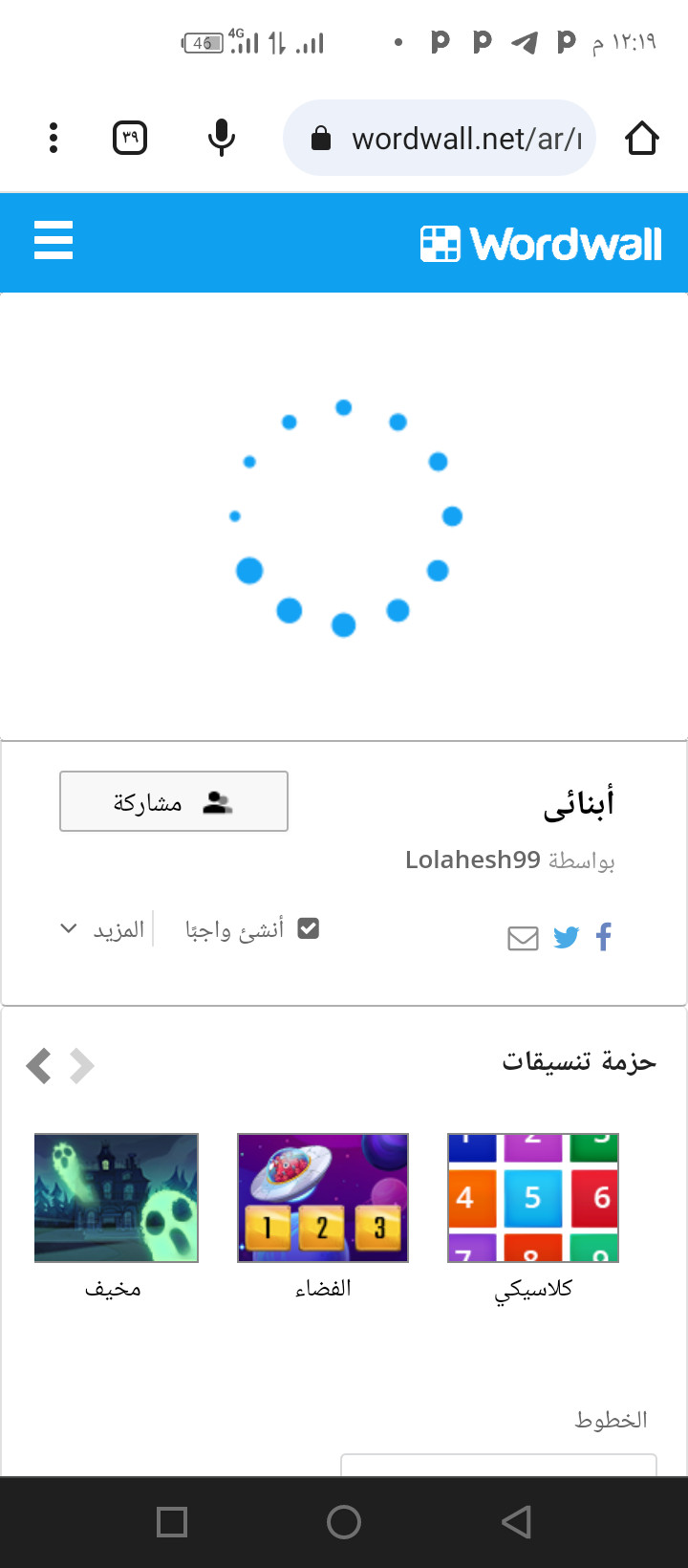This screenshot has width=688, height=1568.
Task: Open the Lolahesh99 author profile link
Action: pyautogui.click(x=473, y=860)
